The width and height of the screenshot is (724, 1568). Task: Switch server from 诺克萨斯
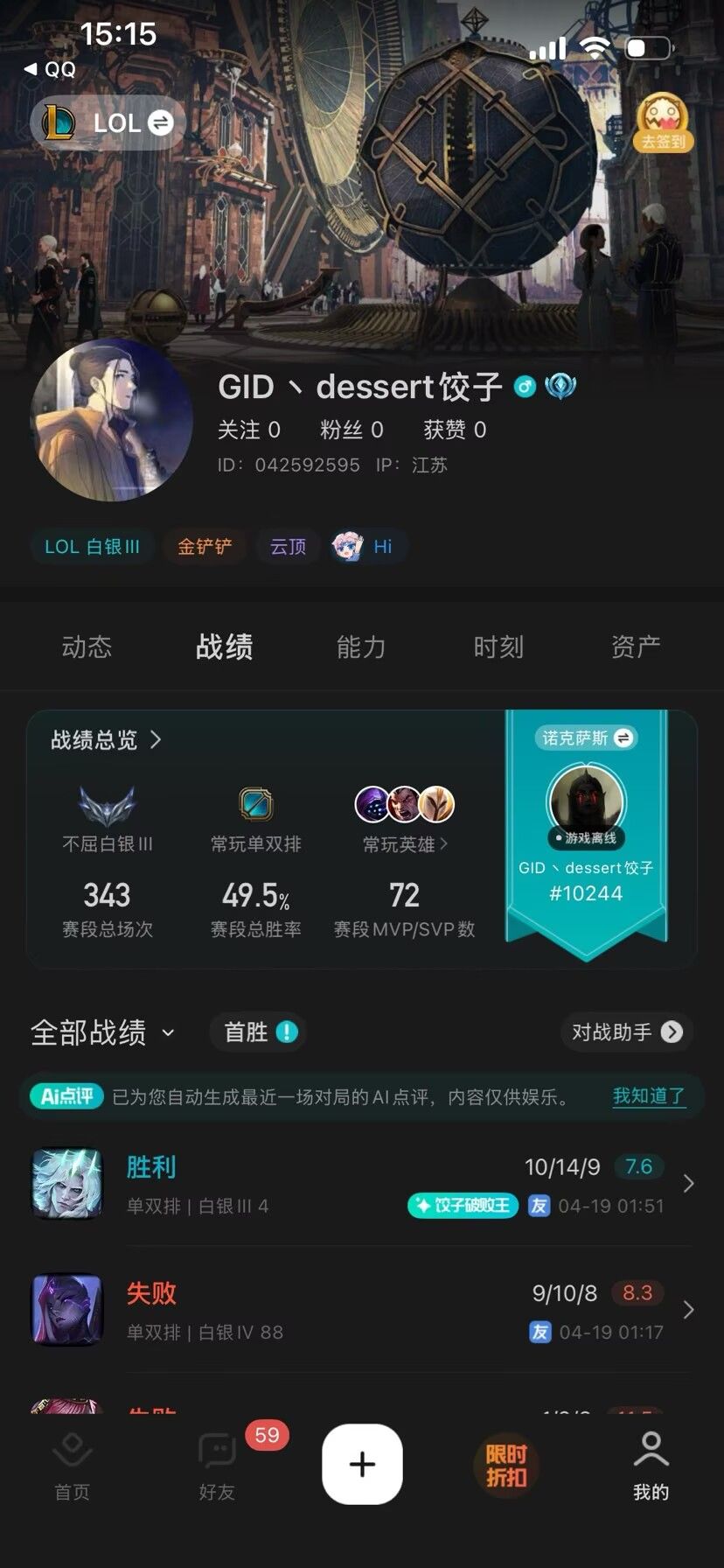tap(586, 738)
